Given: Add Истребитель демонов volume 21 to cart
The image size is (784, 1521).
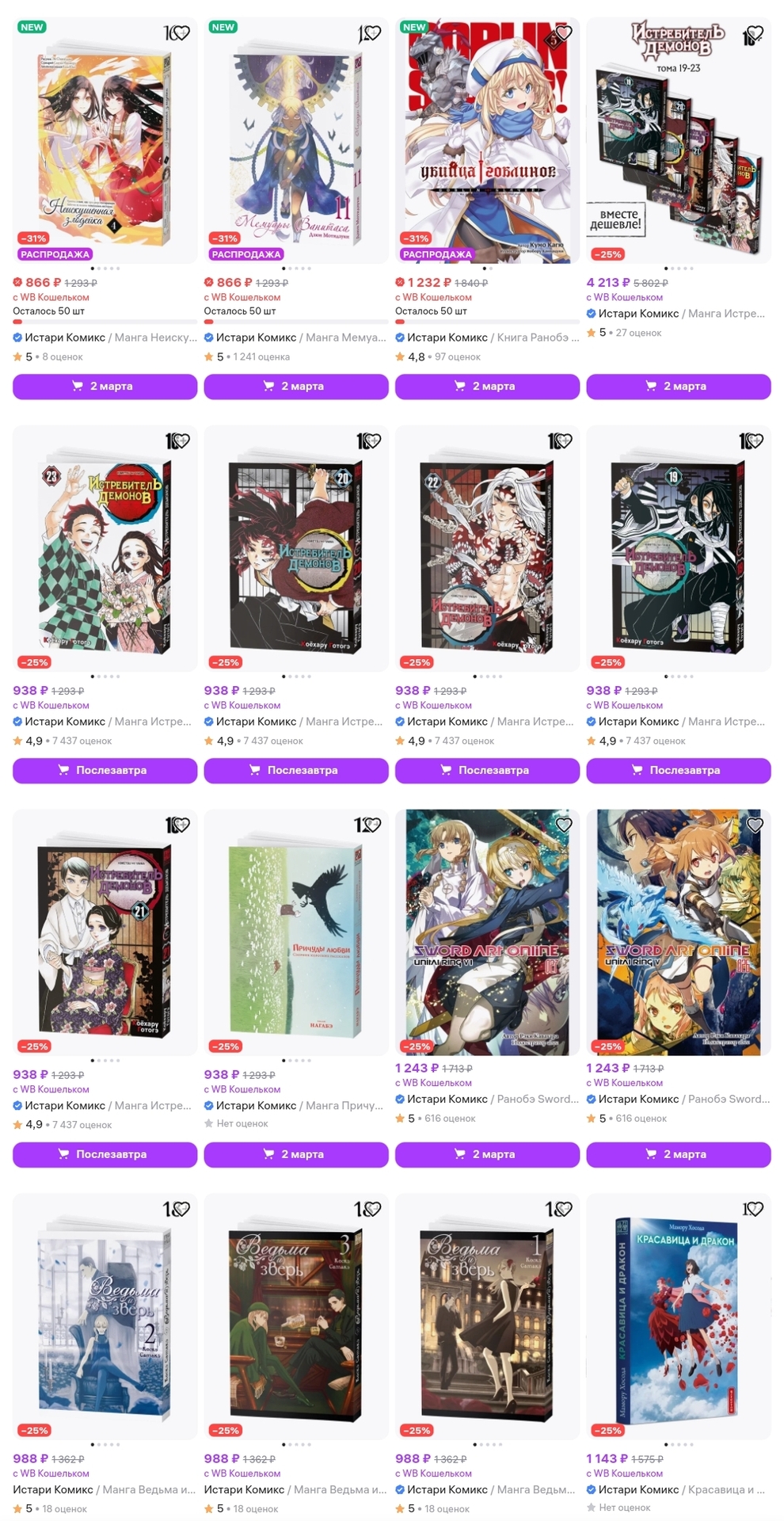Looking at the screenshot, I should pyautogui.click(x=105, y=1155).
